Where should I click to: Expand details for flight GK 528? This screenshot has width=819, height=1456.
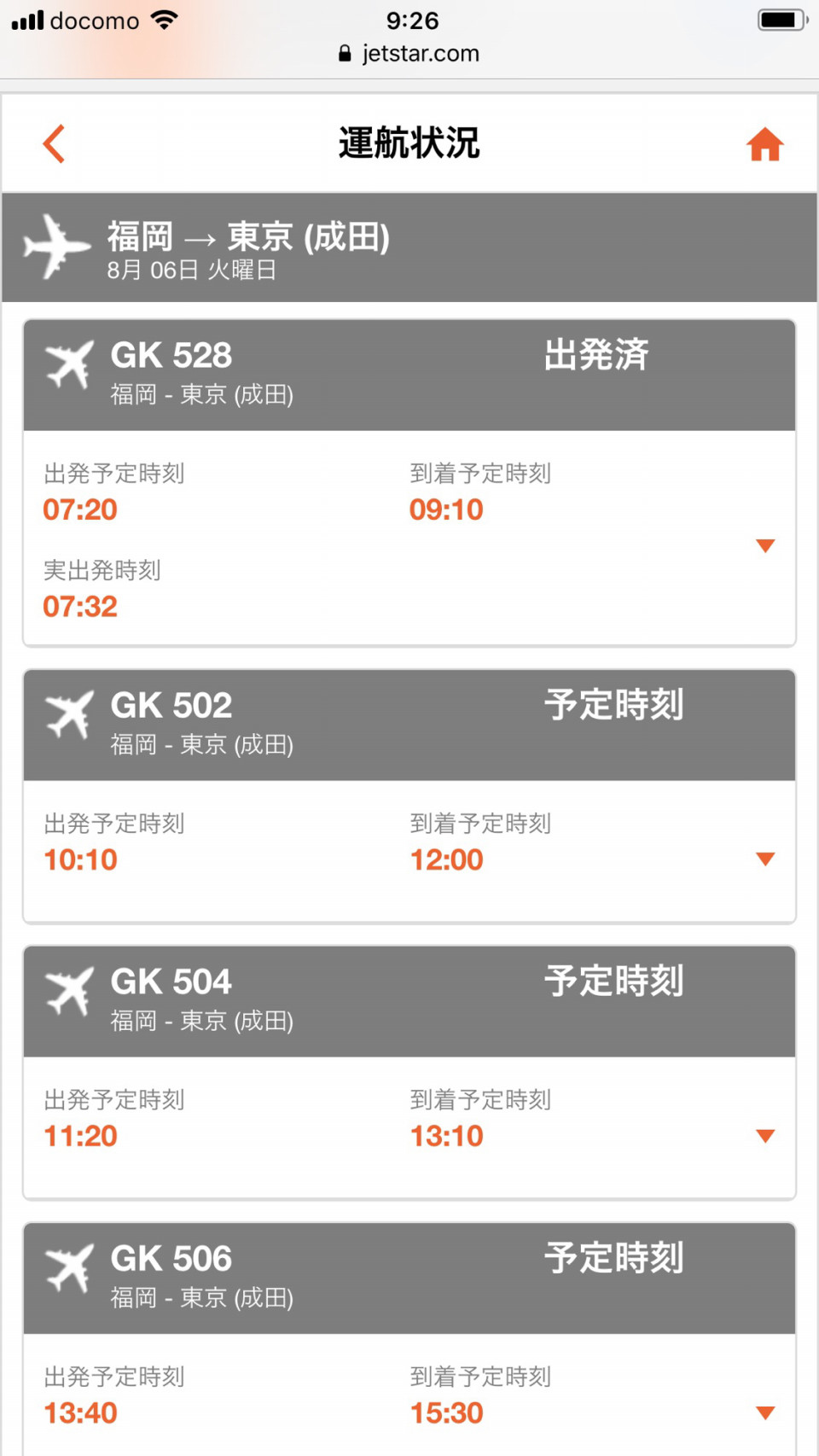[765, 545]
